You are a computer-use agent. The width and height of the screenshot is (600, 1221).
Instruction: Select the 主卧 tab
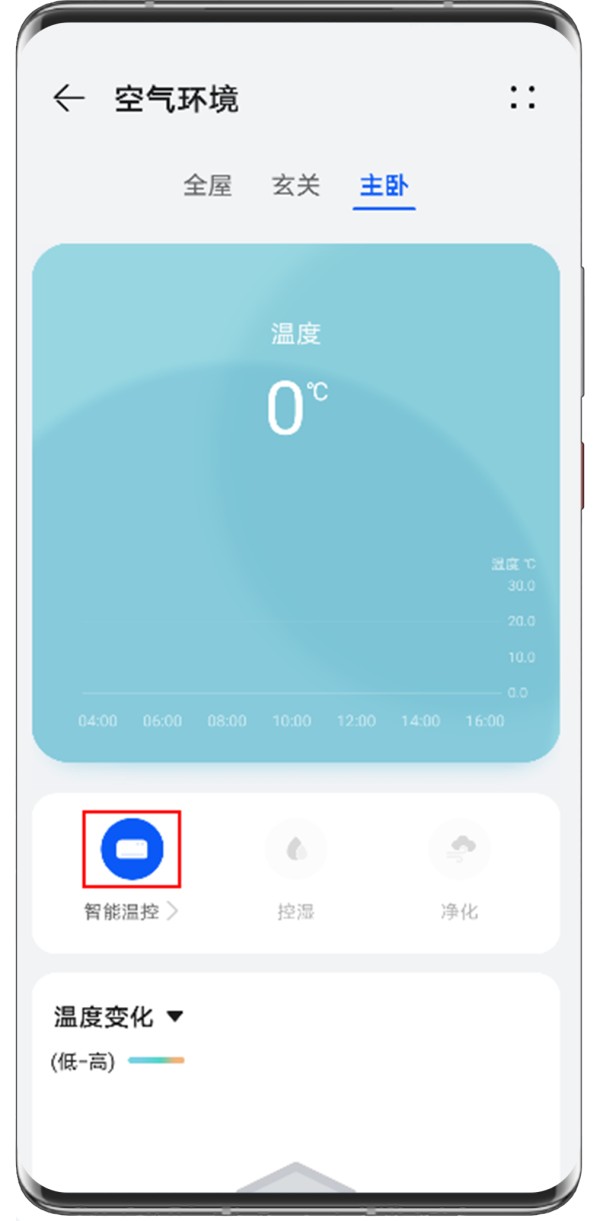(384, 186)
